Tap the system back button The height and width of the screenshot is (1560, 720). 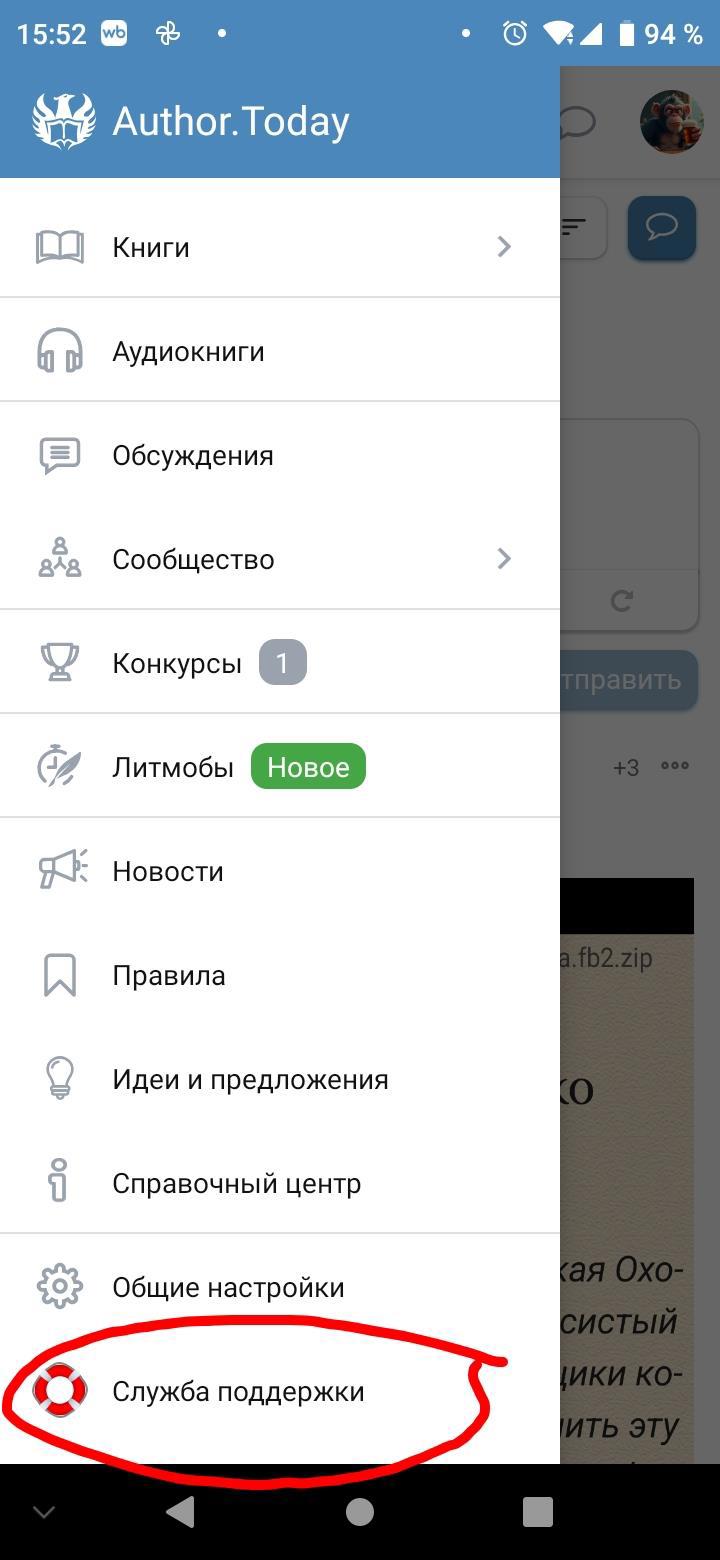click(x=180, y=1512)
